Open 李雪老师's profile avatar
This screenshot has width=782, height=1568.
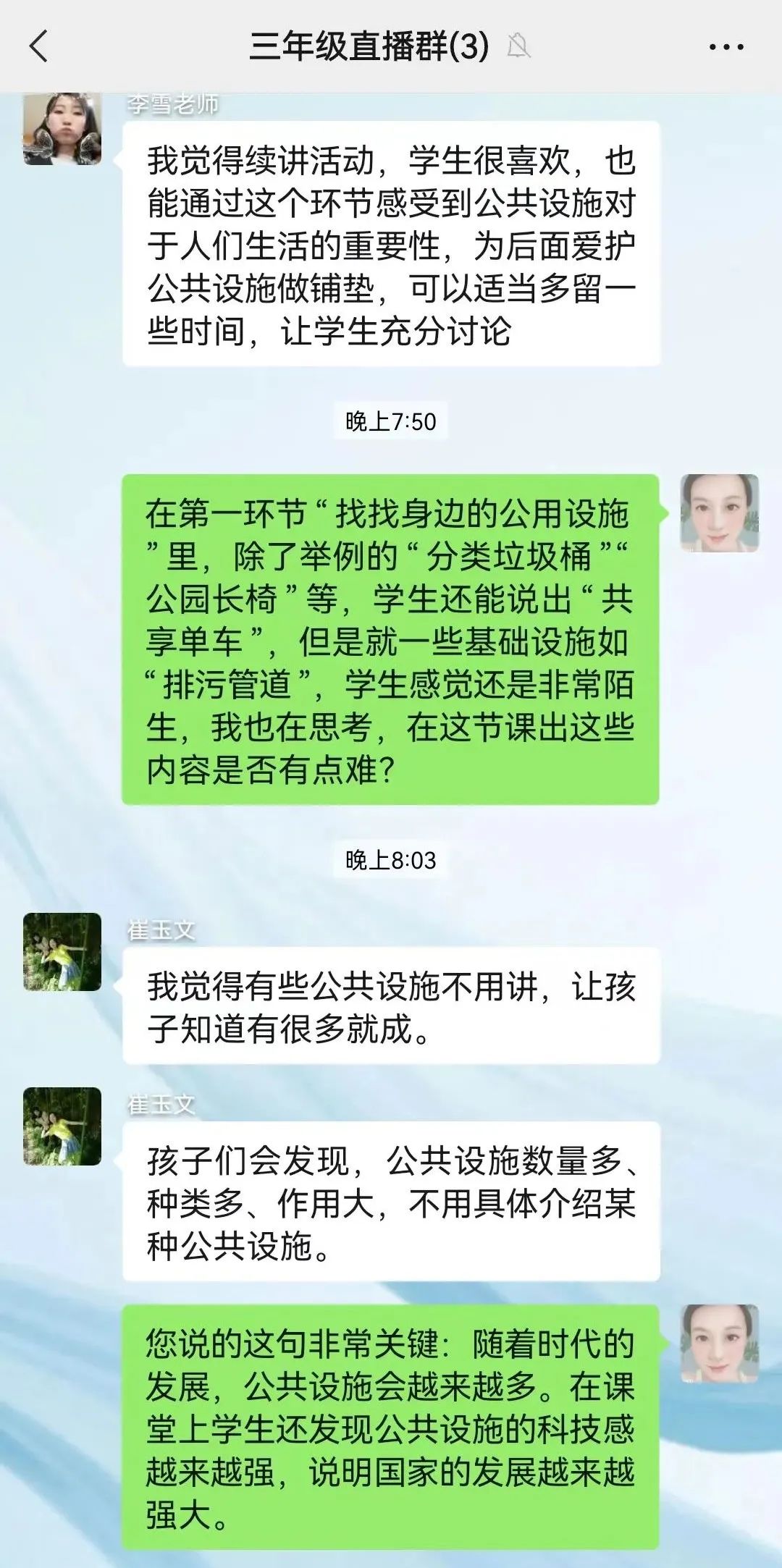click(62, 129)
